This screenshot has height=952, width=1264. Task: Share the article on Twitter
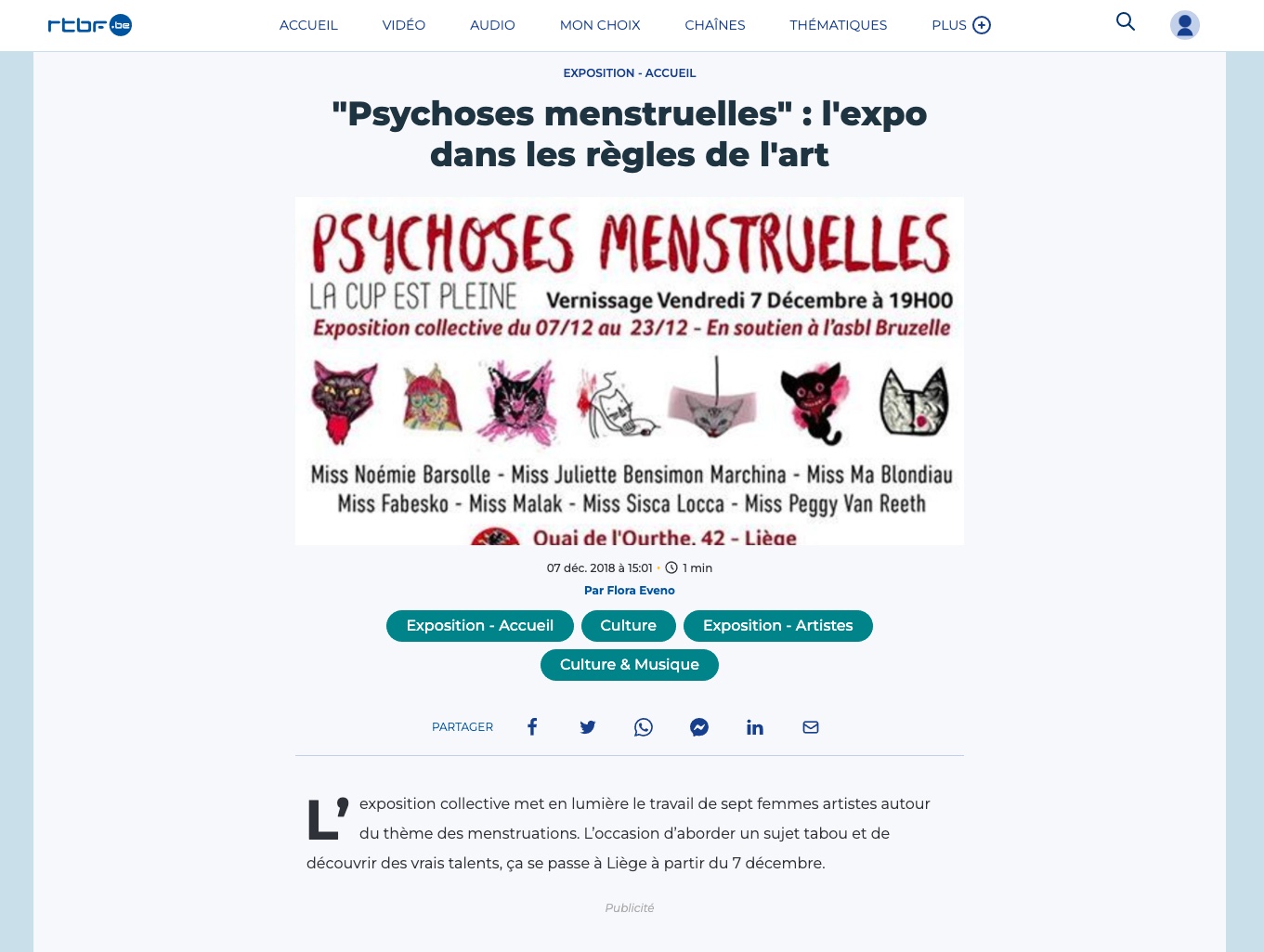click(x=588, y=727)
